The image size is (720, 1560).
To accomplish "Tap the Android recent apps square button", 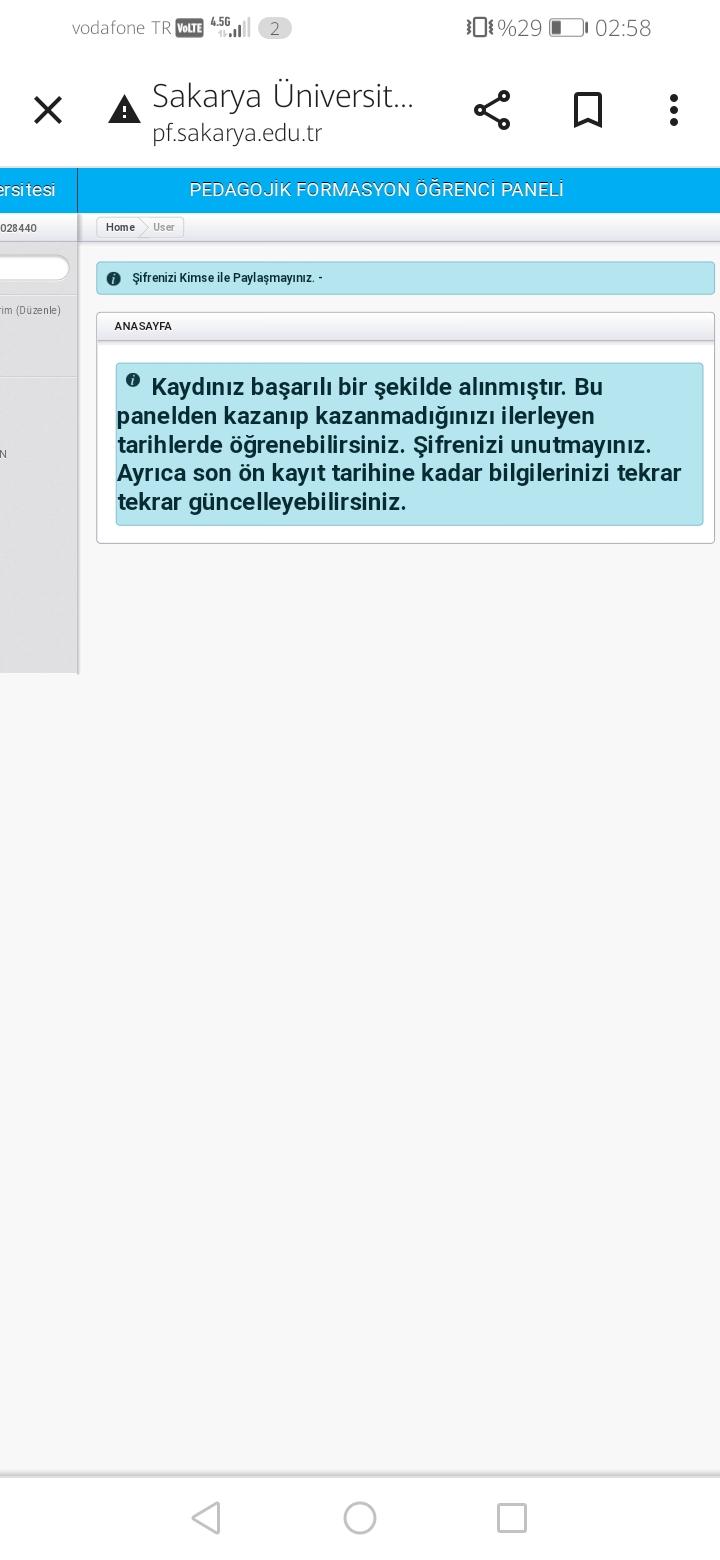I will 511,1517.
